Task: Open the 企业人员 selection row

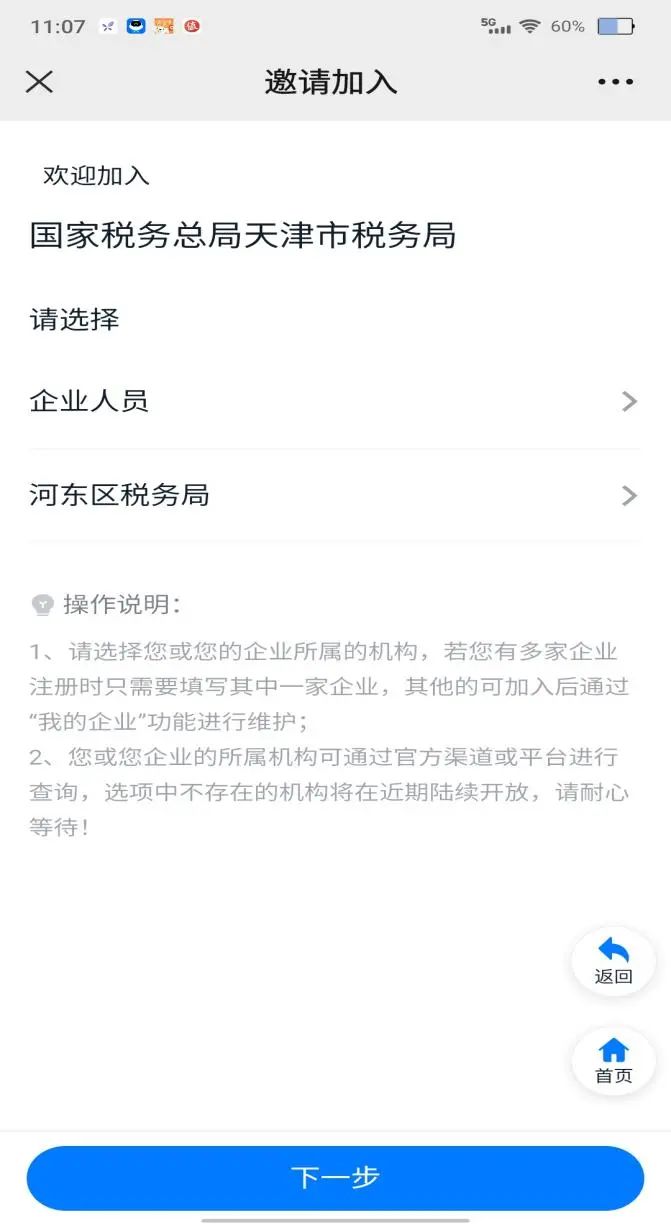Action: pyautogui.click(x=334, y=402)
